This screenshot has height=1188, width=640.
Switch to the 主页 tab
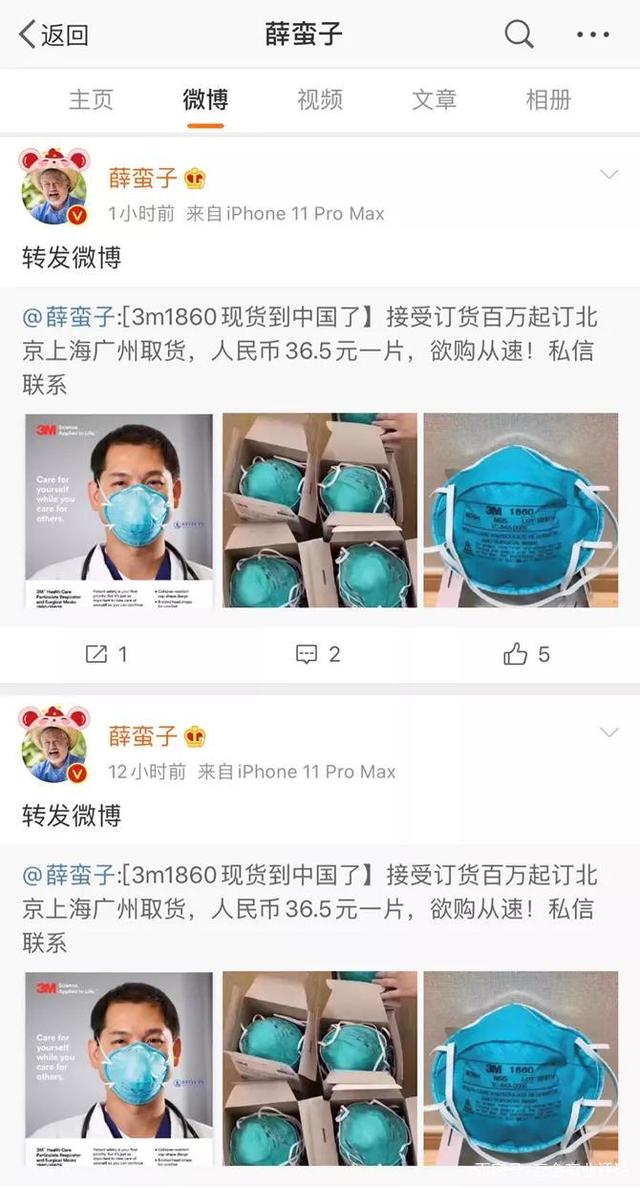click(x=91, y=99)
